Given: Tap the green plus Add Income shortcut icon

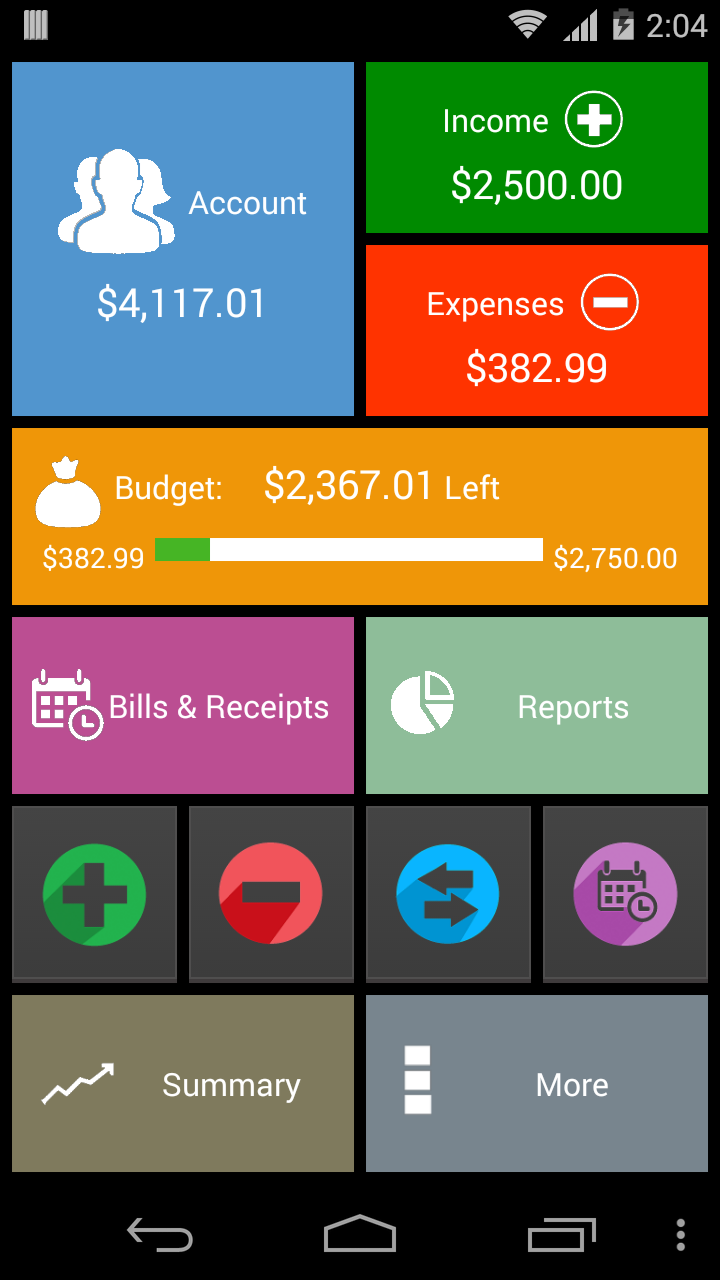Looking at the screenshot, I should 94,893.
